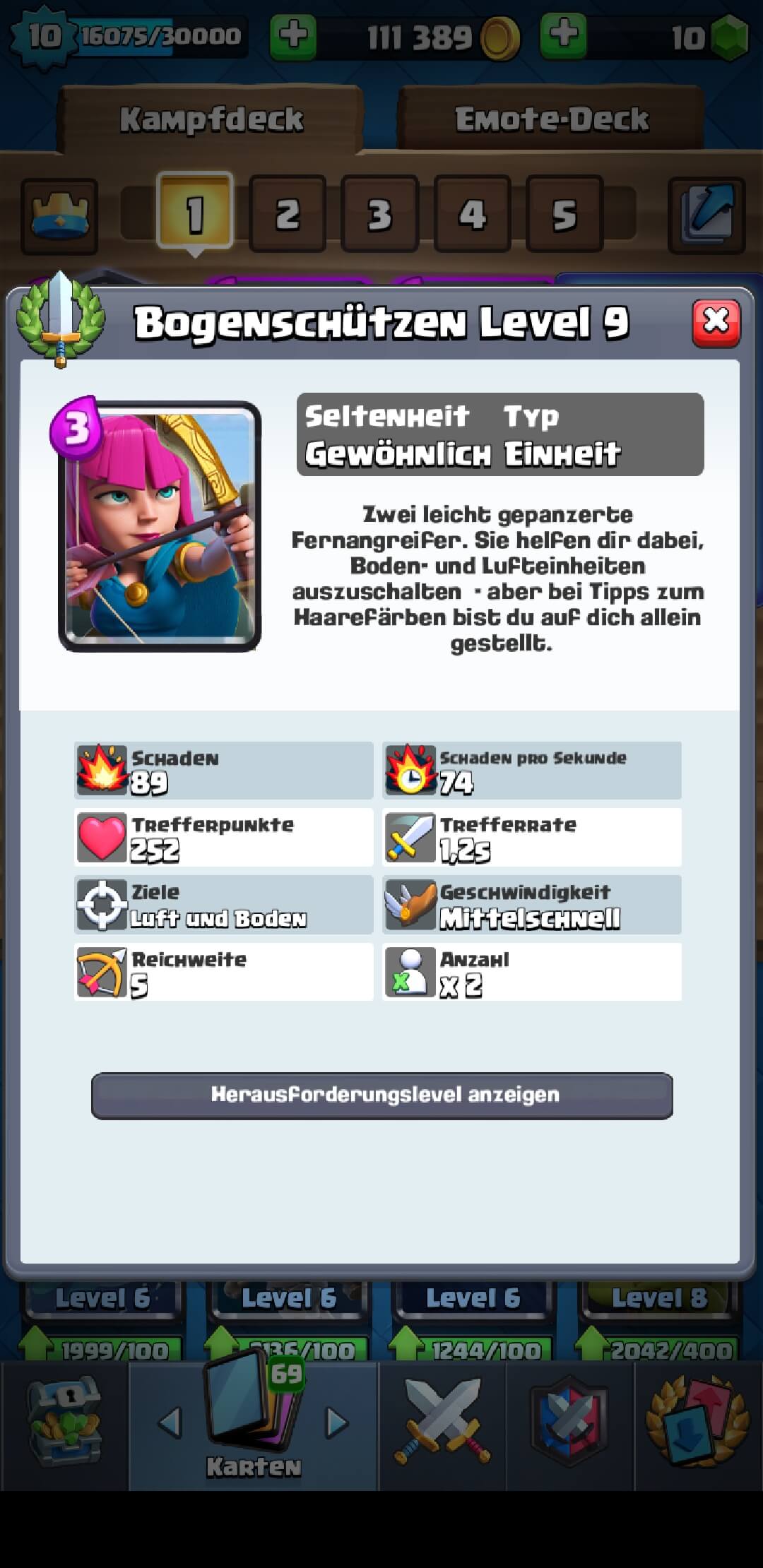Open the clan shield tab
This screenshot has width=763, height=1568.
point(569,1423)
